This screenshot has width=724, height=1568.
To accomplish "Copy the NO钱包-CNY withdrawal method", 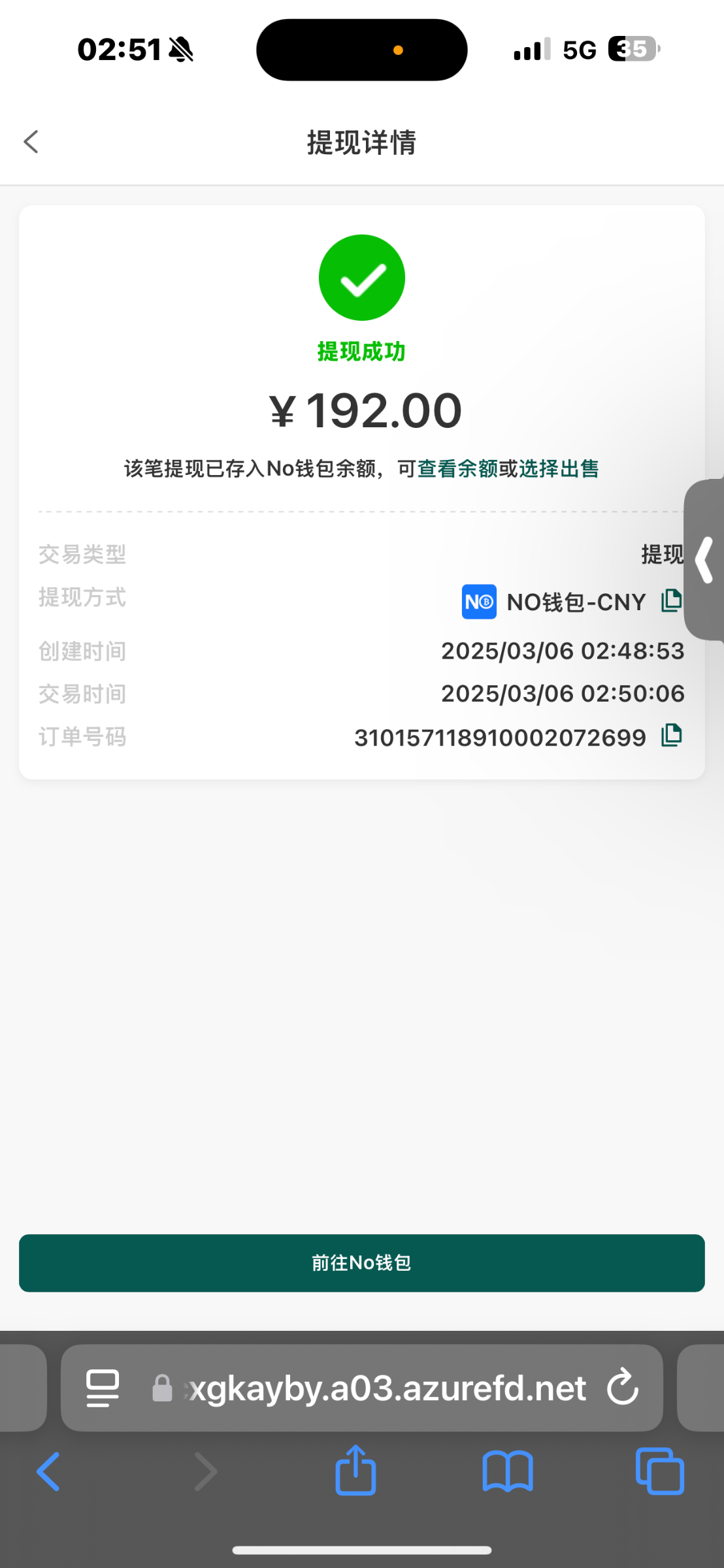I will [671, 600].
